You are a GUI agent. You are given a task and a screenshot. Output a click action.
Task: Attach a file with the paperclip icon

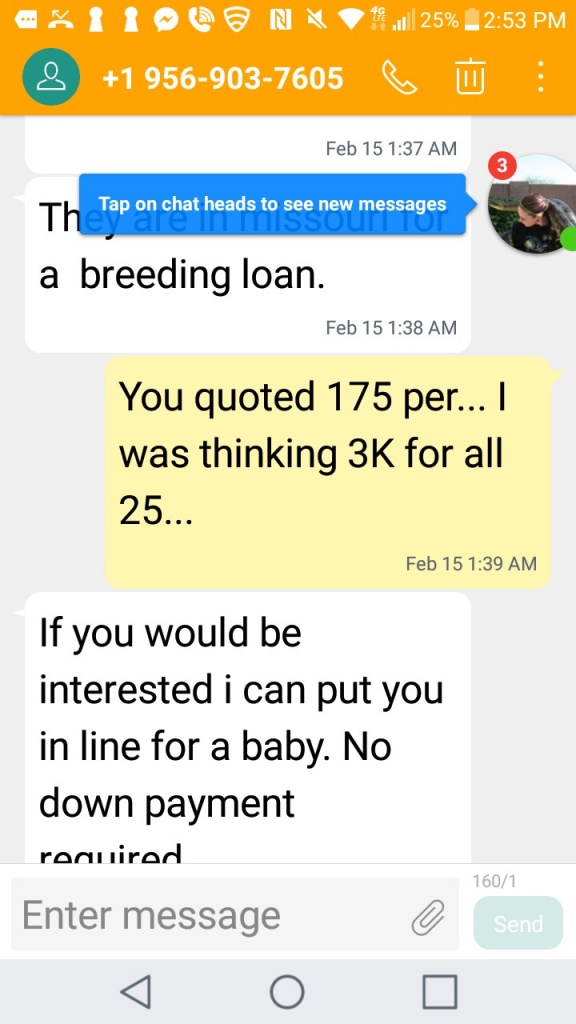click(428, 916)
